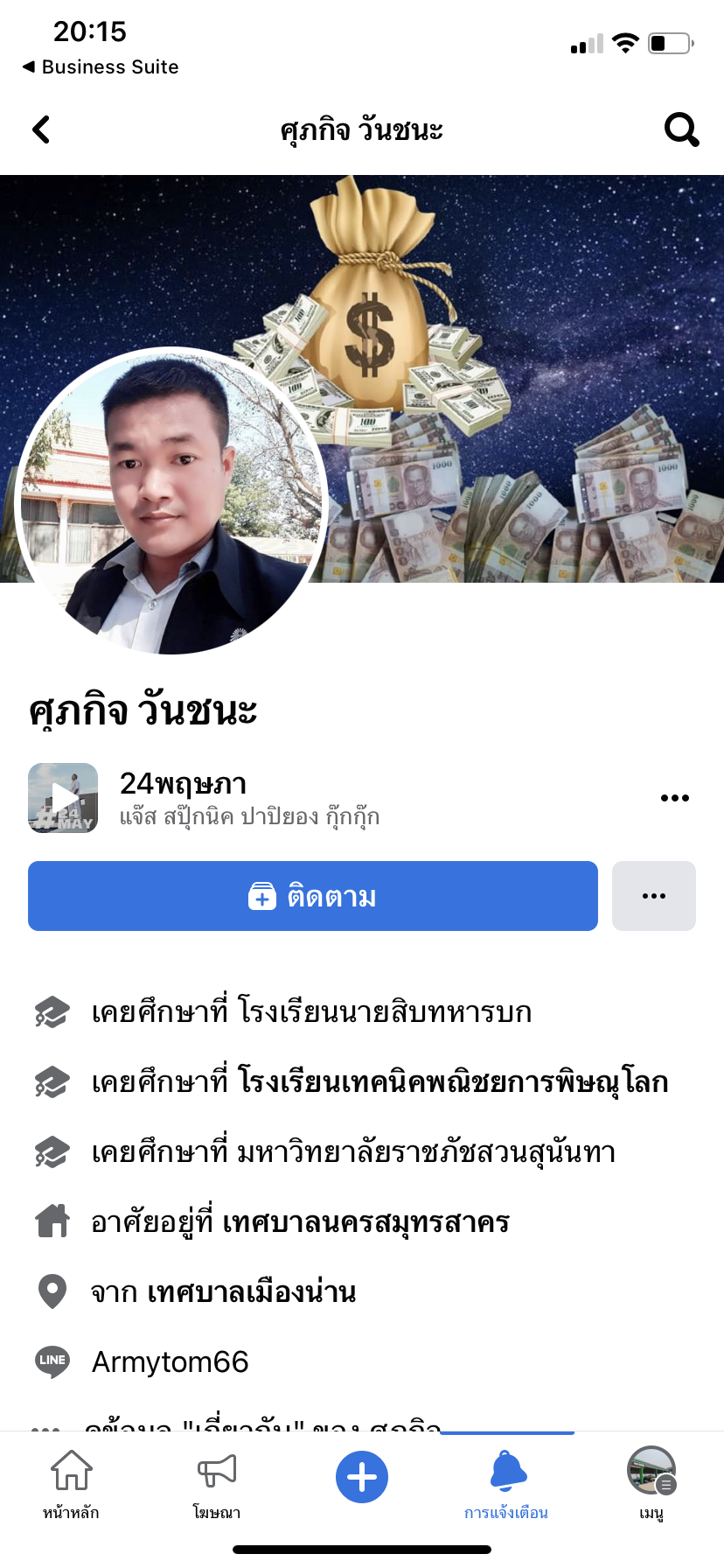Tap the blue plus create button

tap(362, 1477)
